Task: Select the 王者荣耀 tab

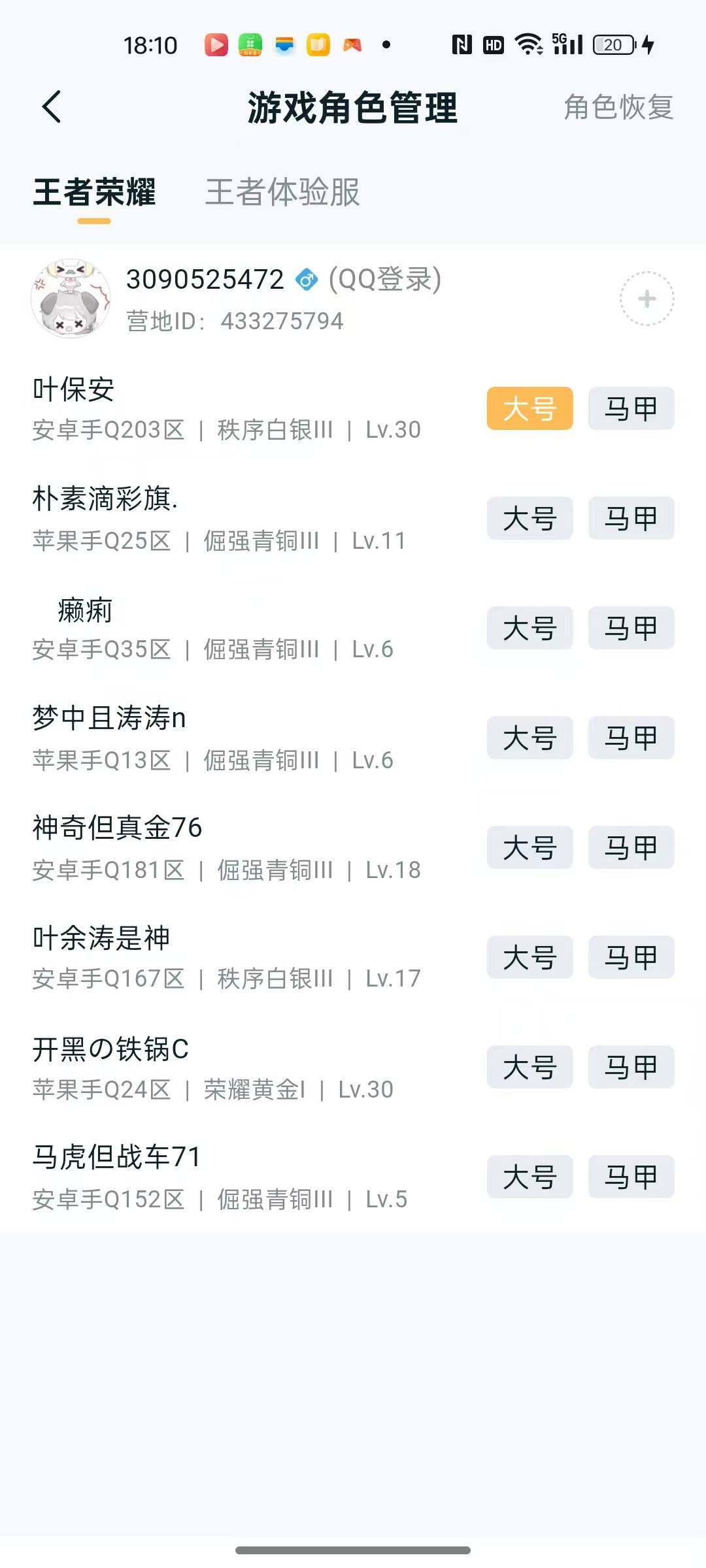Action: (95, 193)
